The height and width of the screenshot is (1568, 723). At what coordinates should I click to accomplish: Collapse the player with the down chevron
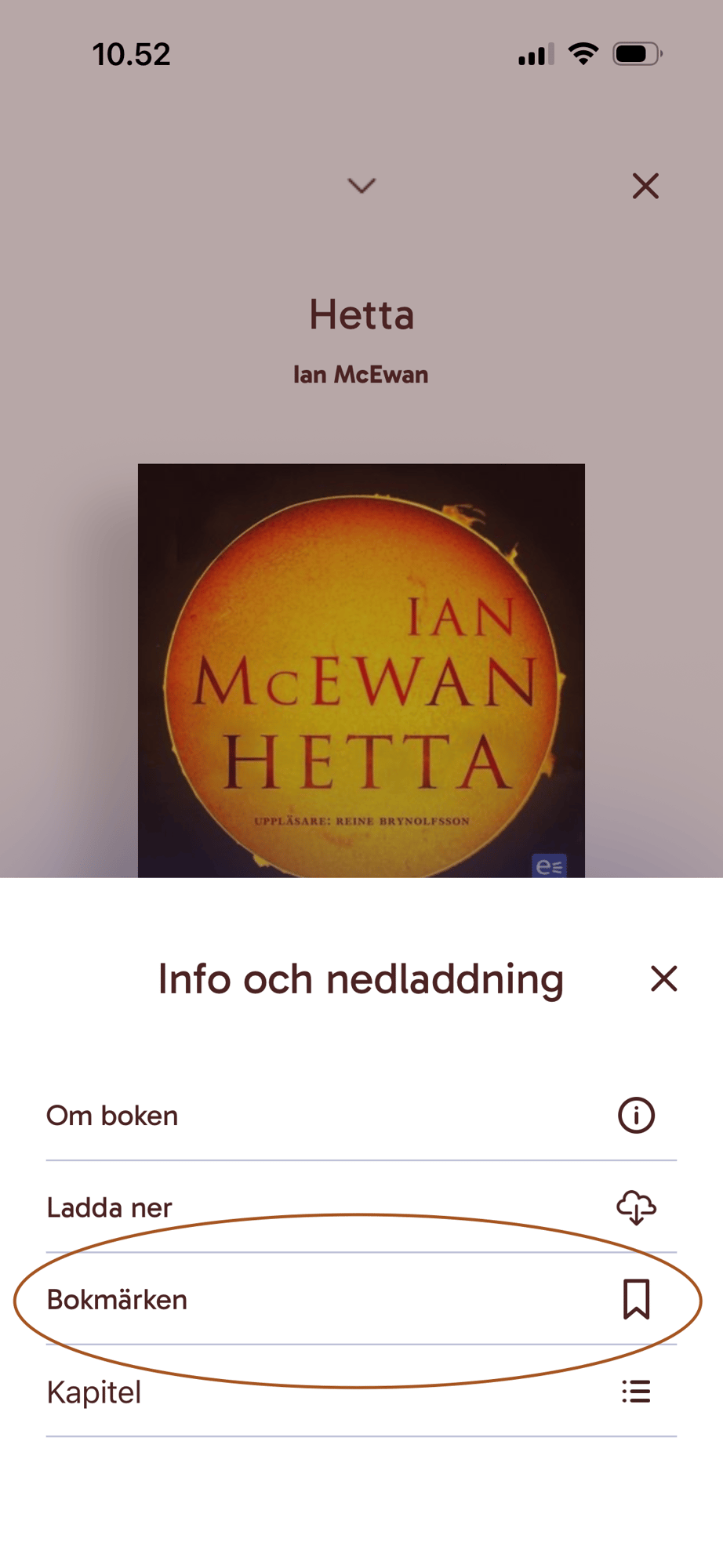pyautogui.click(x=361, y=186)
